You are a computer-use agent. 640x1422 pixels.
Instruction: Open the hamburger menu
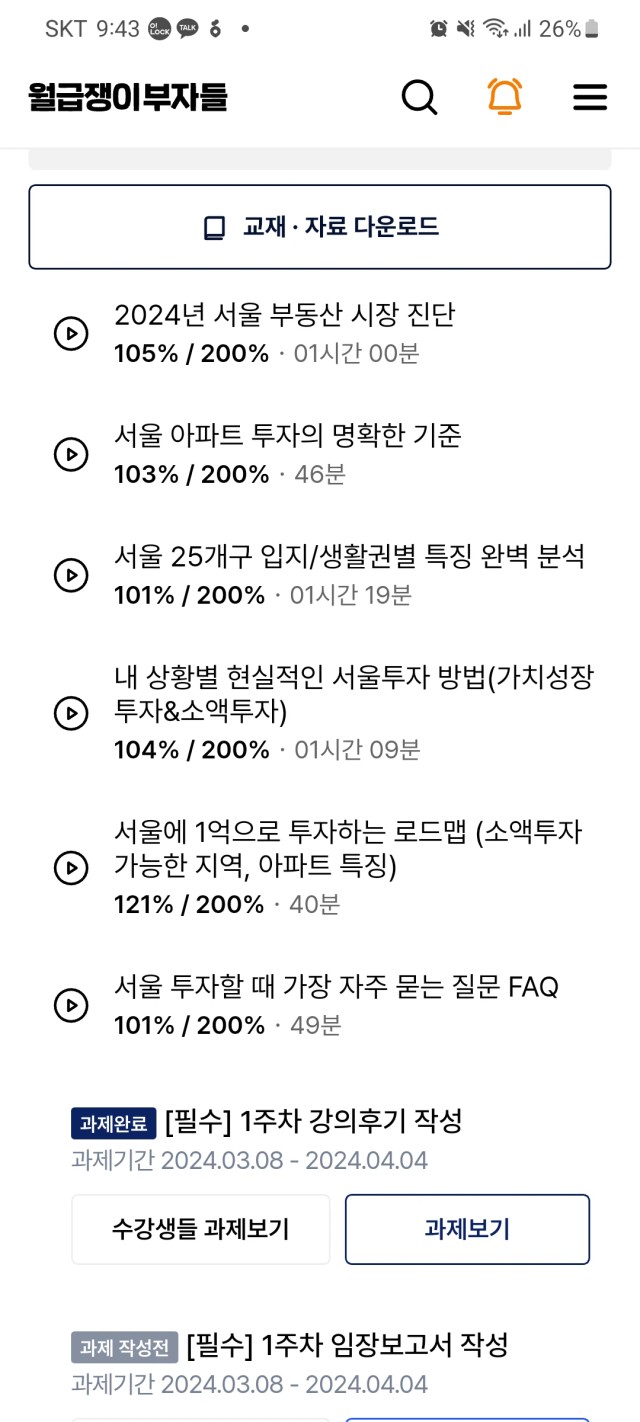(x=590, y=97)
